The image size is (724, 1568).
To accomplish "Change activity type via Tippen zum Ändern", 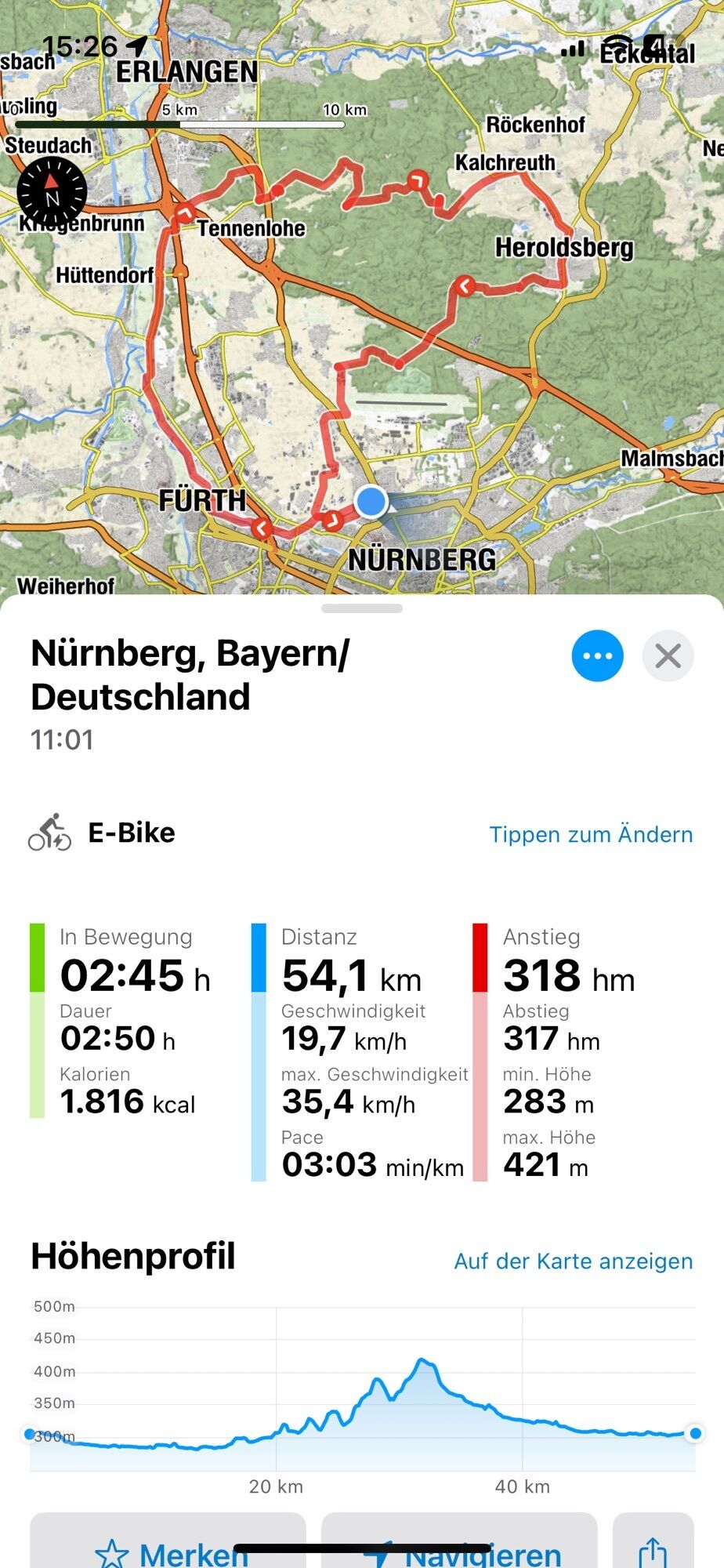I will tap(591, 834).
